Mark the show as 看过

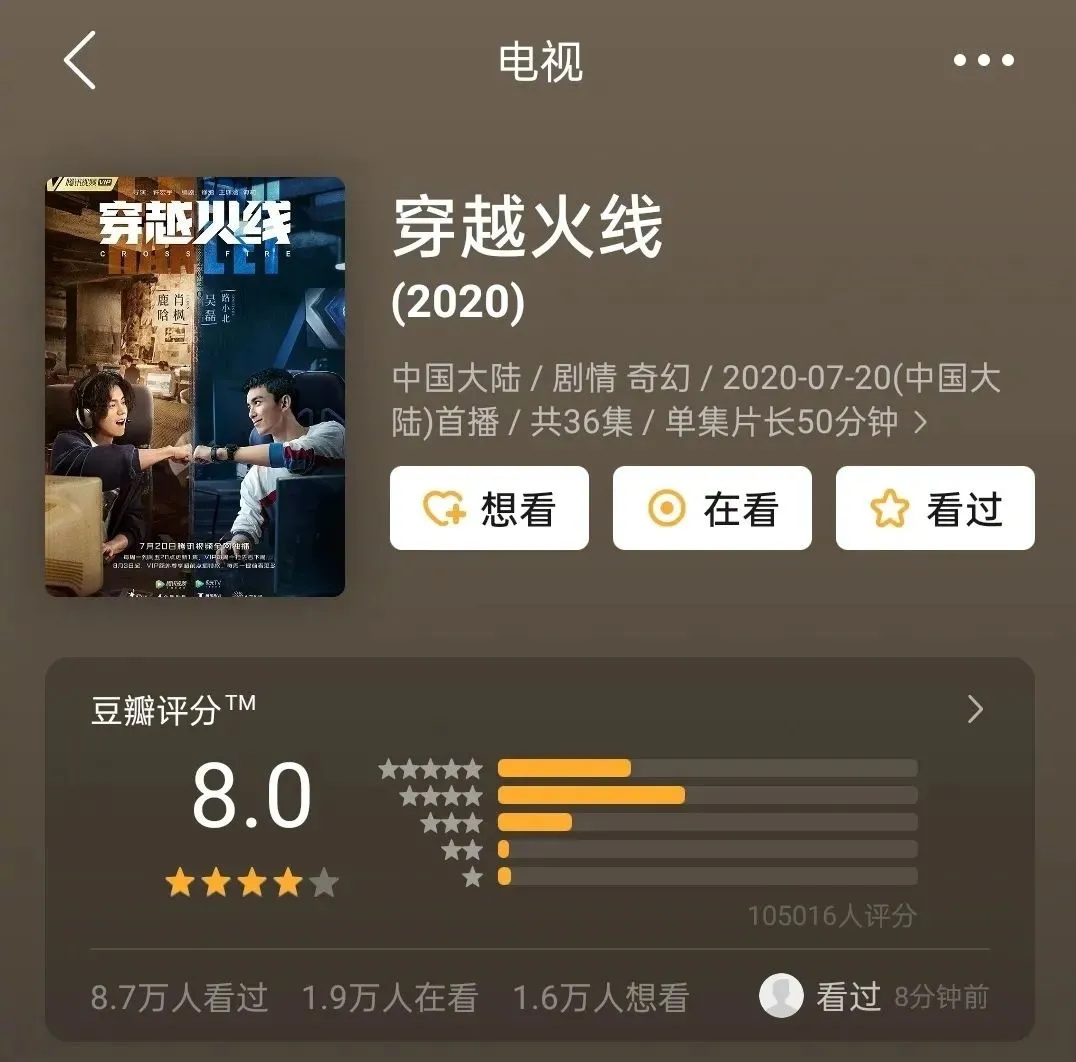935,509
